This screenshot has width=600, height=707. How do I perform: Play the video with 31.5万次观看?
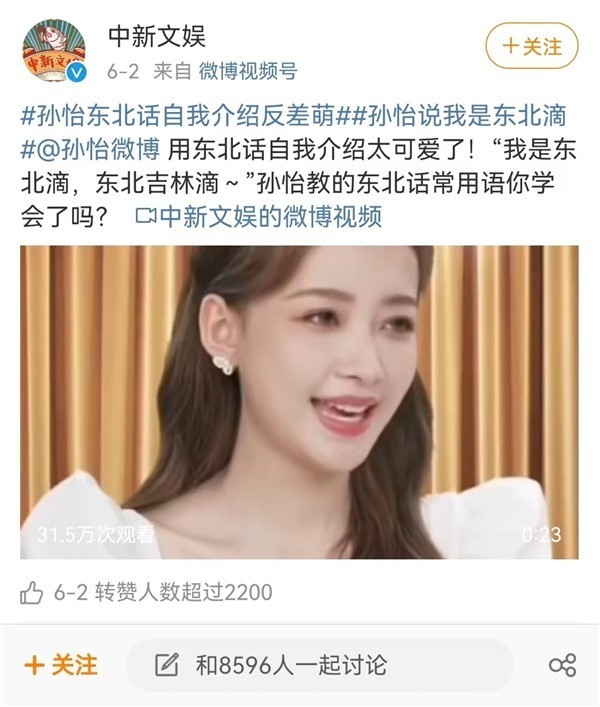[x=299, y=402]
